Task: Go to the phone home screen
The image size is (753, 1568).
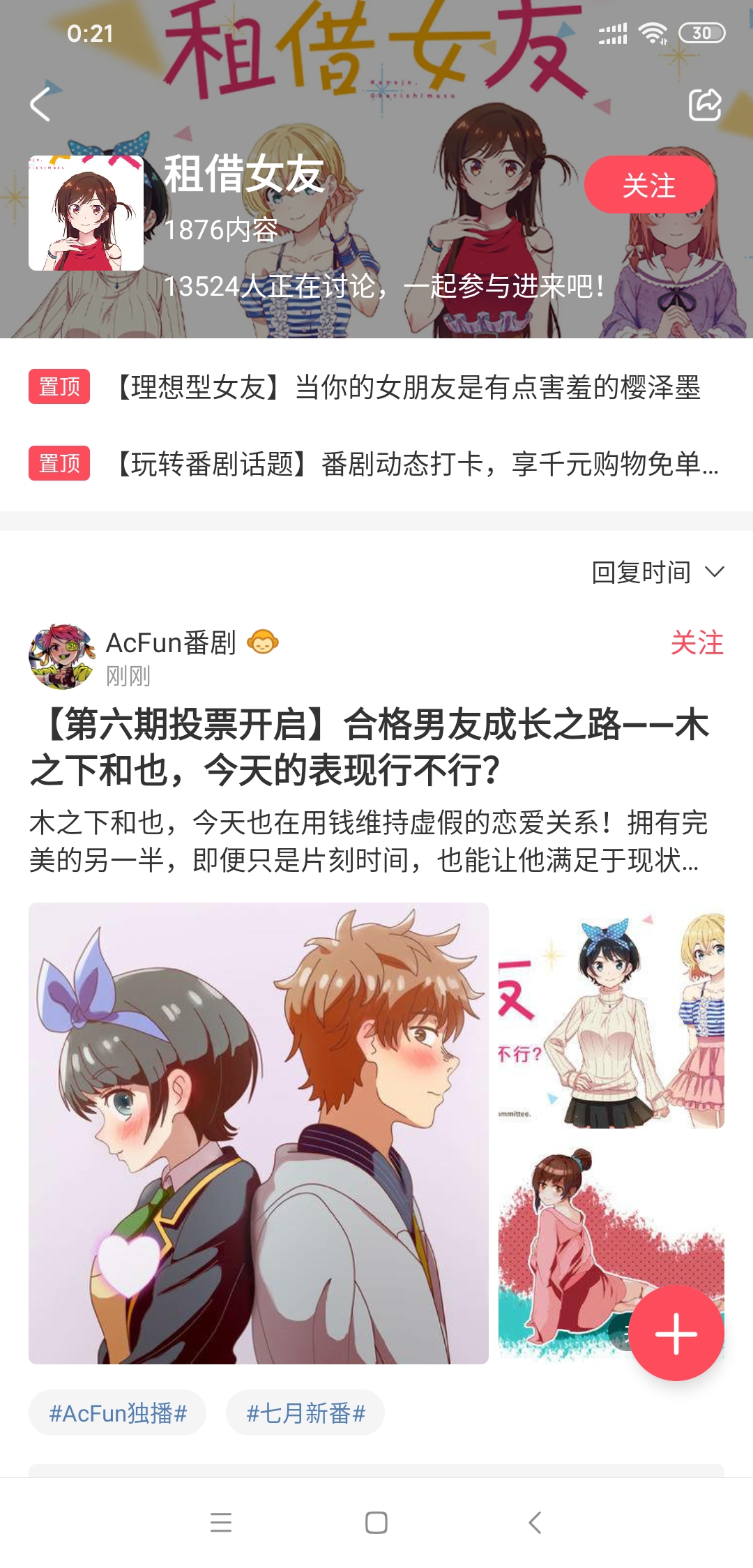Action: (x=376, y=1522)
